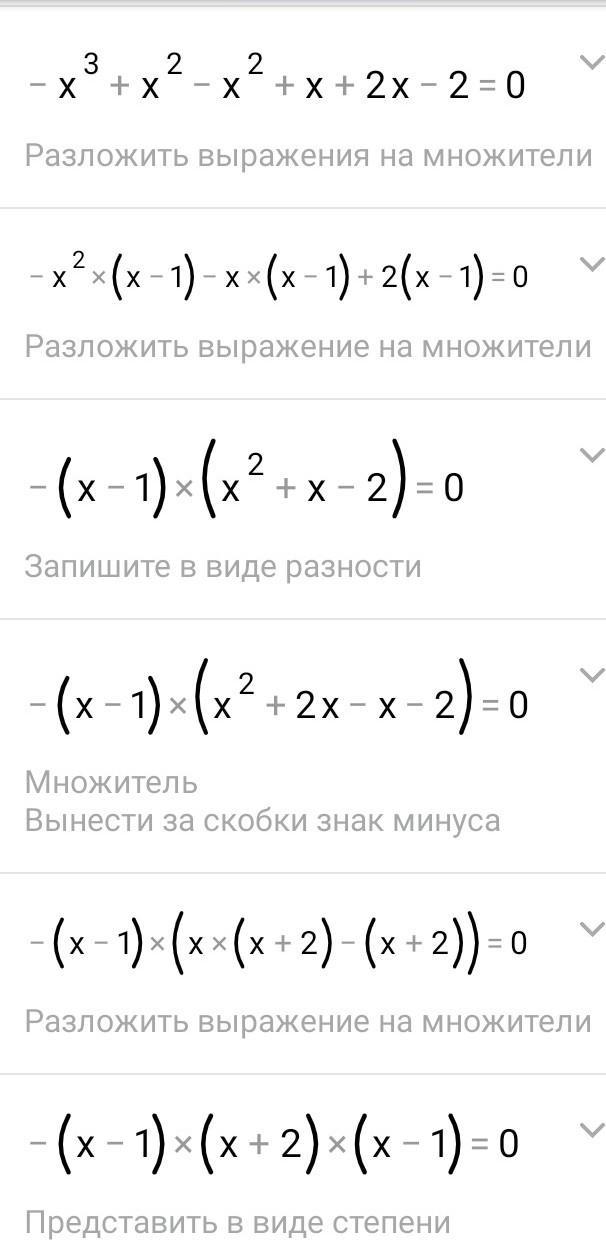Expand the 'Запишите в виде разности' step
The image size is (606, 1257).
590,455
